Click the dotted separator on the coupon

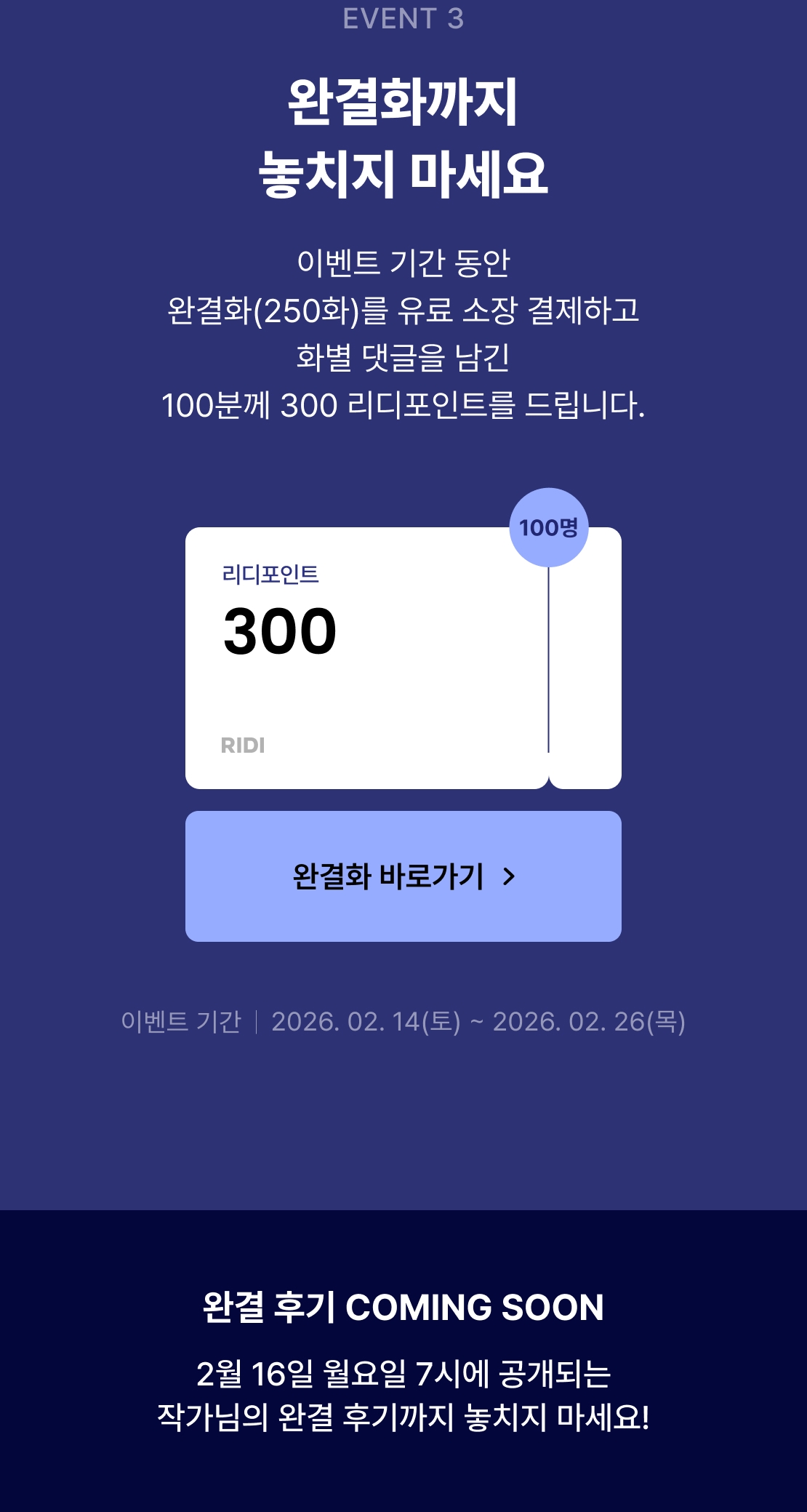[x=549, y=658]
